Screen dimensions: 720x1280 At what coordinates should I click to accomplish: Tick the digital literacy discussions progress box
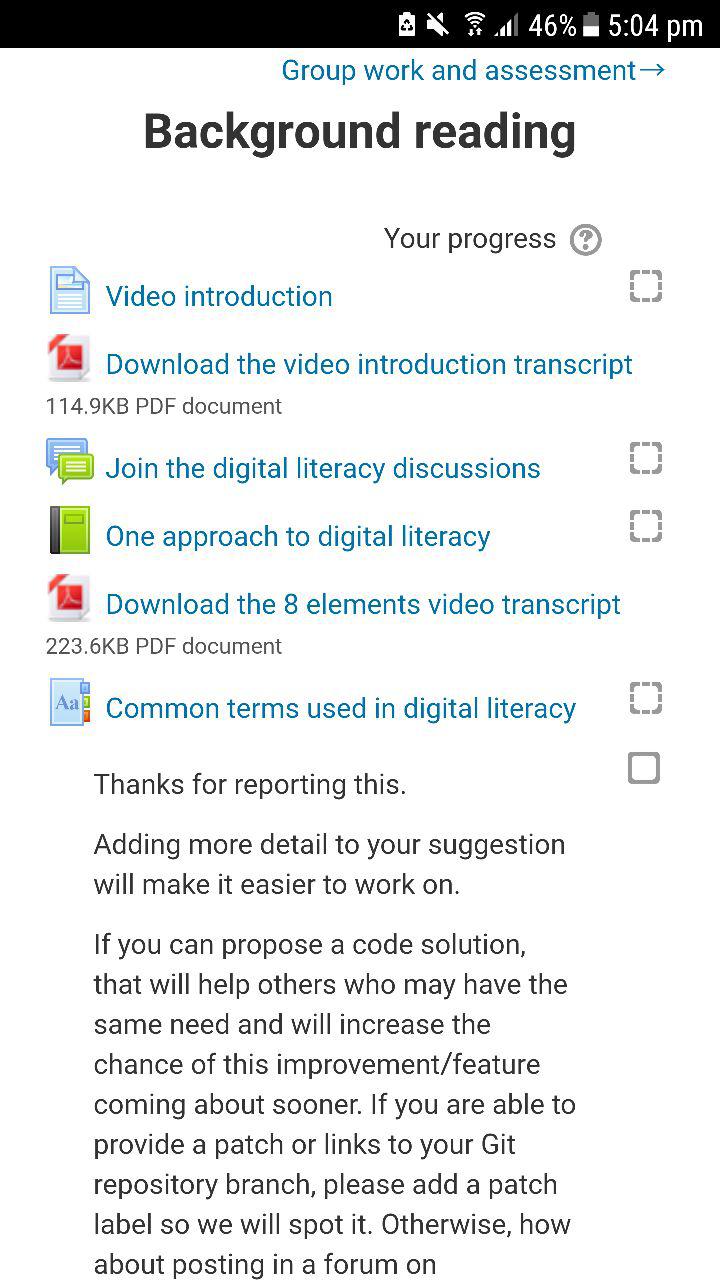tap(646, 459)
